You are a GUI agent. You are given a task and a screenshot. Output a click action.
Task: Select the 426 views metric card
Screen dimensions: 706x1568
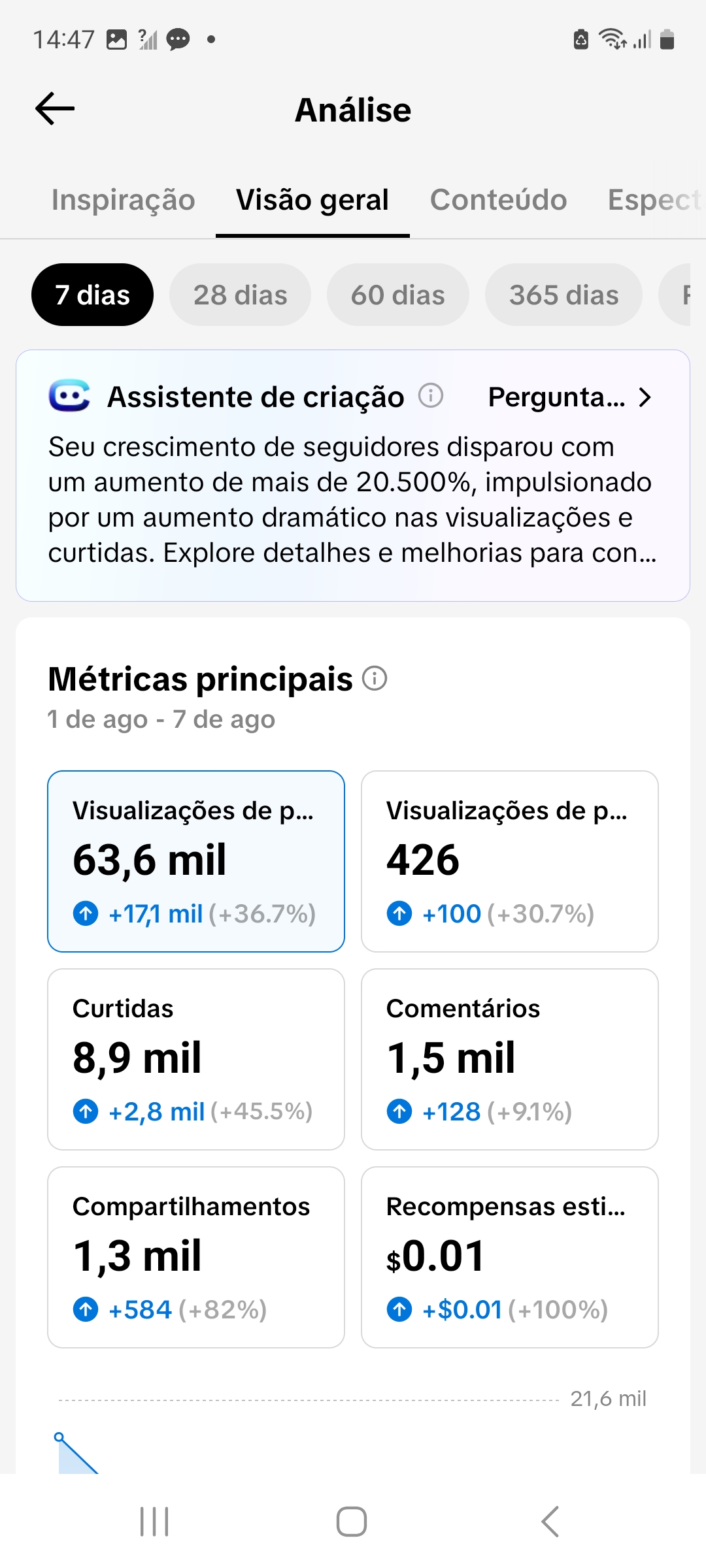[510, 861]
